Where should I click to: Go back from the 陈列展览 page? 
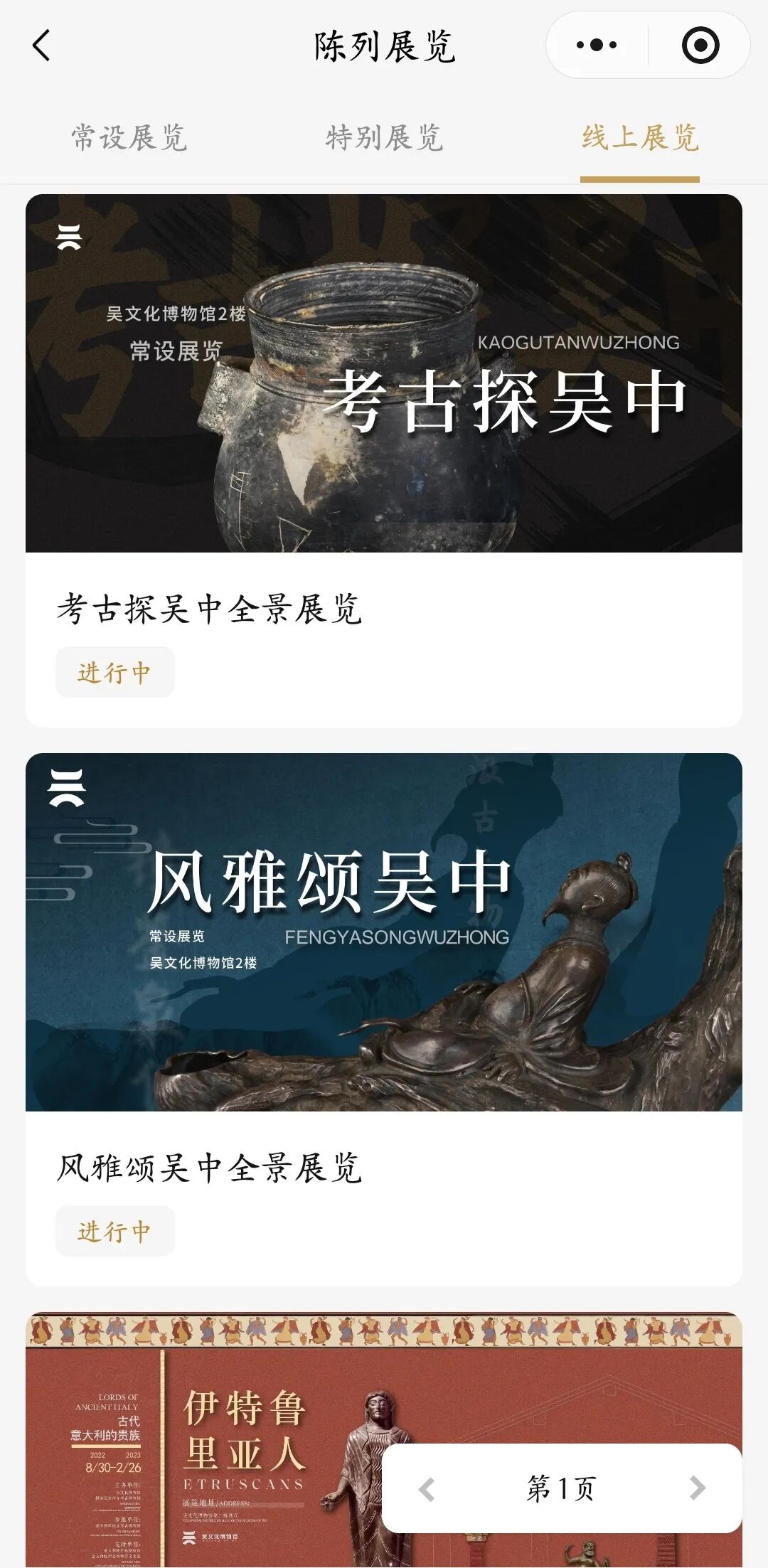pyautogui.click(x=42, y=46)
